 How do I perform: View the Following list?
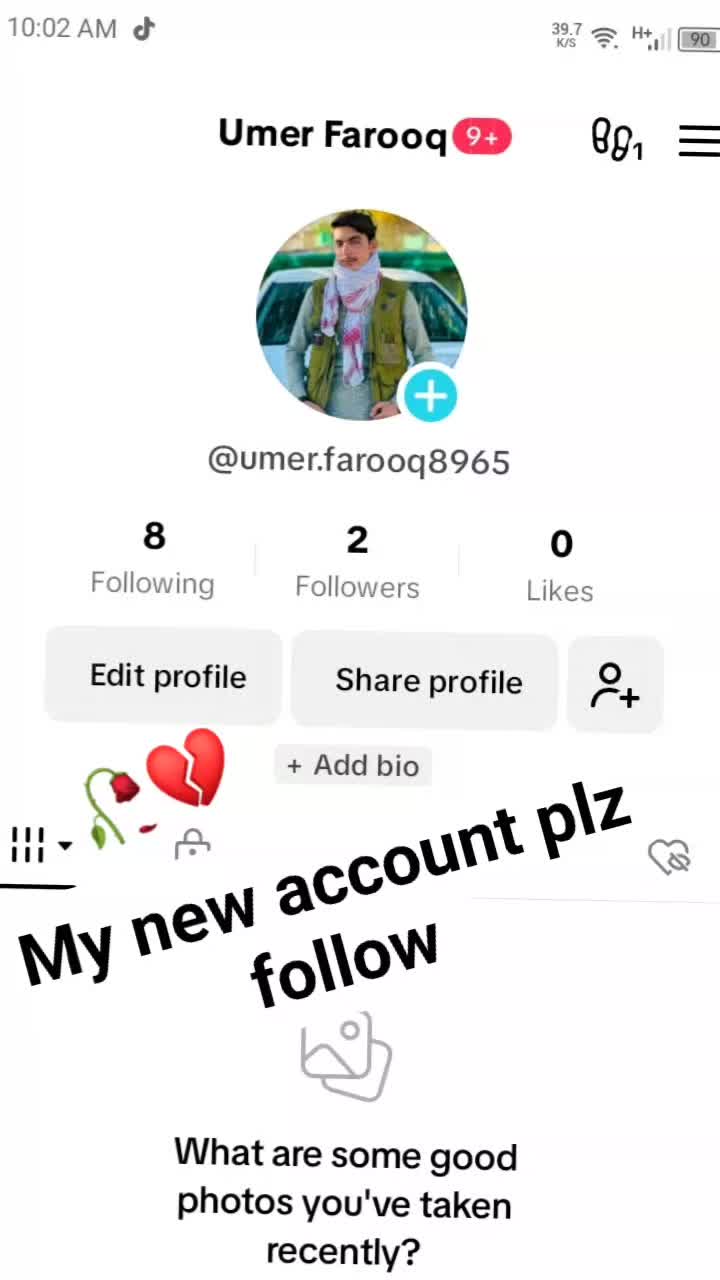(x=153, y=558)
